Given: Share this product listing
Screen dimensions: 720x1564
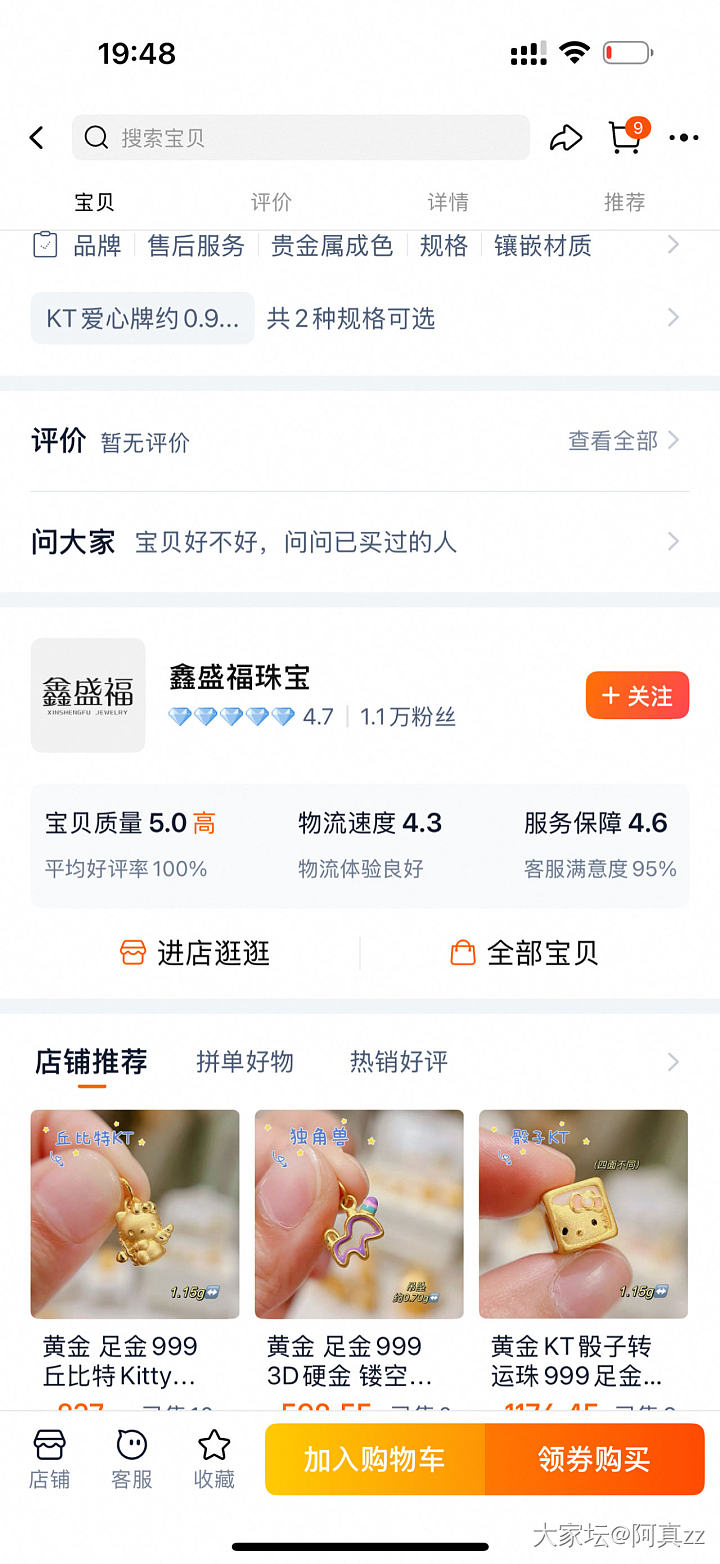Looking at the screenshot, I should [x=566, y=138].
